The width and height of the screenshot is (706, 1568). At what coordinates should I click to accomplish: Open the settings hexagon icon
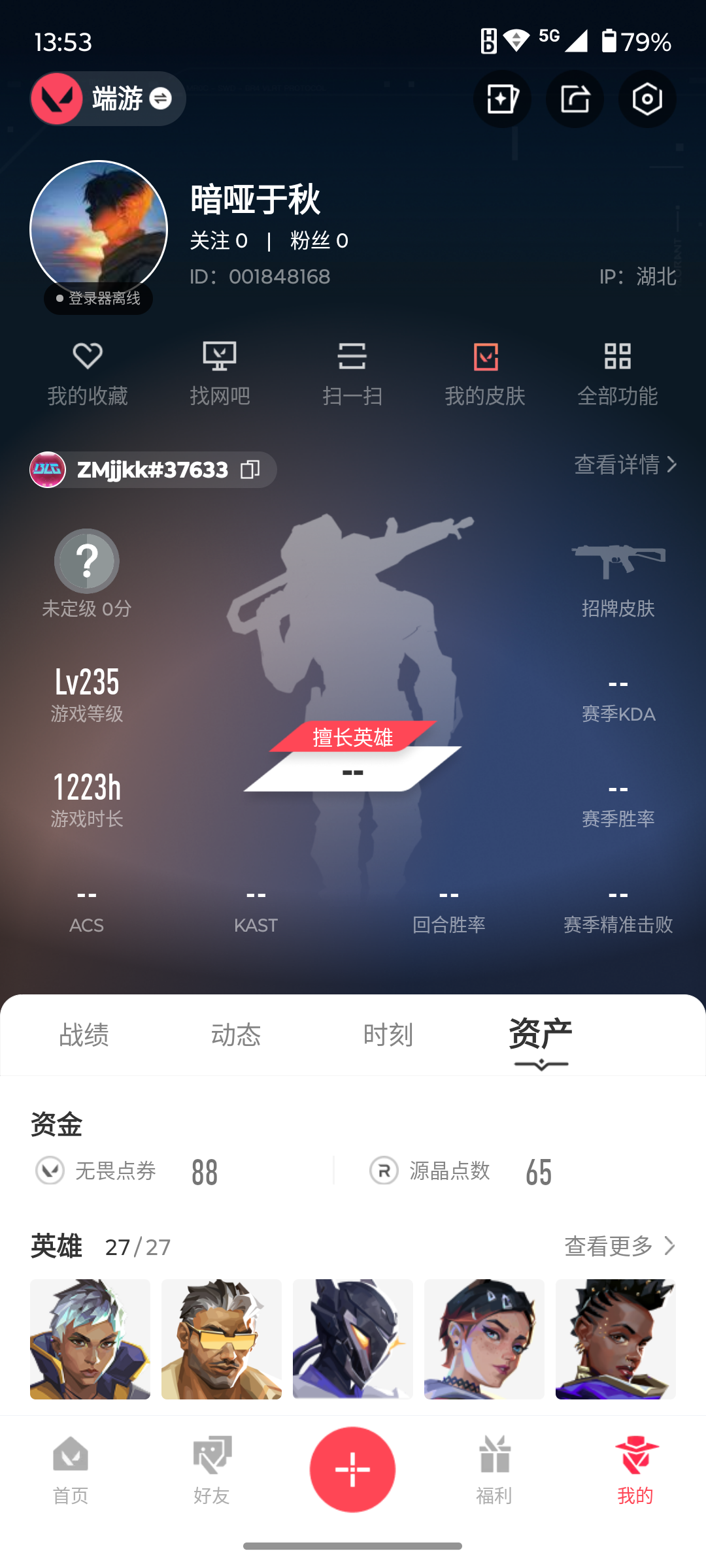(647, 99)
